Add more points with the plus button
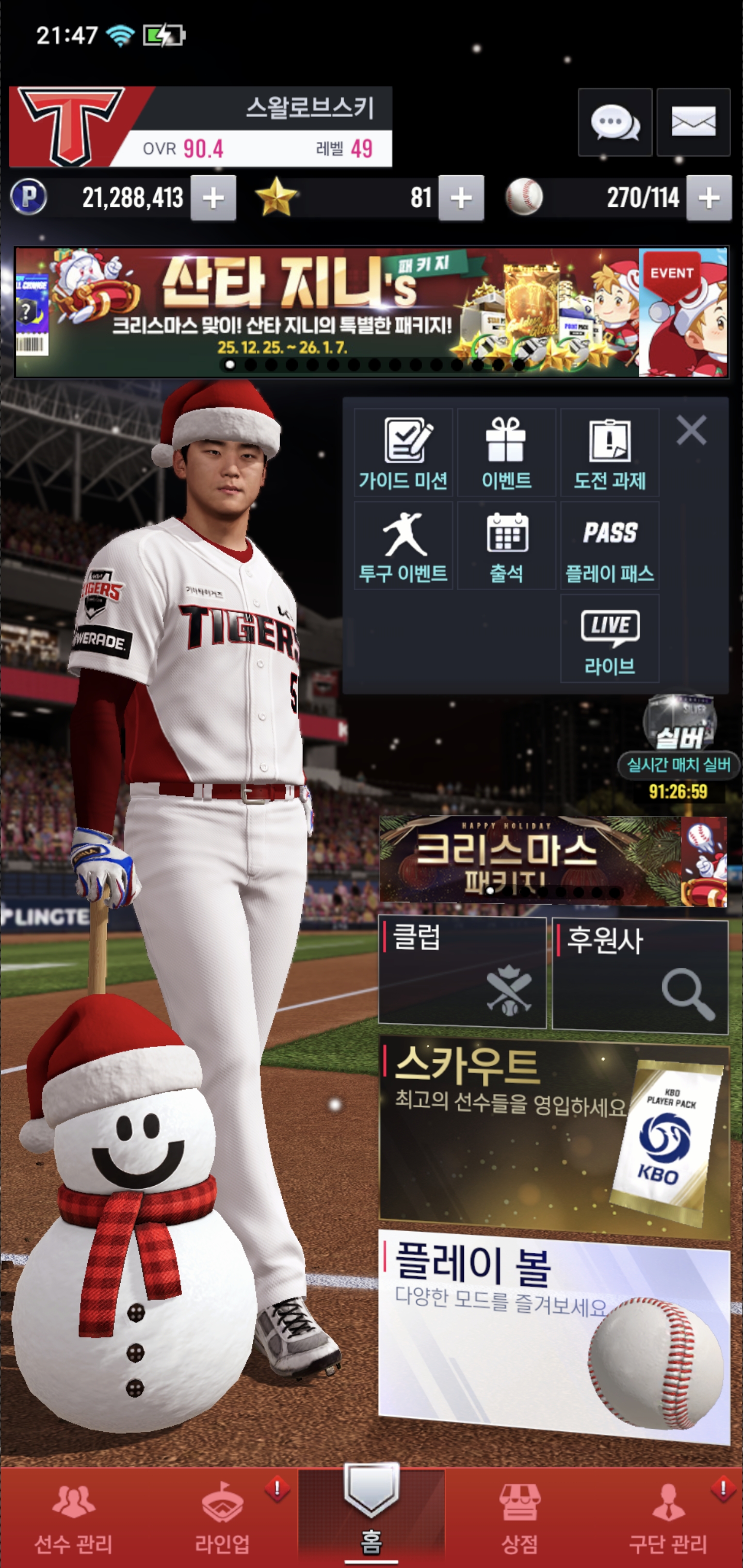 click(x=213, y=198)
